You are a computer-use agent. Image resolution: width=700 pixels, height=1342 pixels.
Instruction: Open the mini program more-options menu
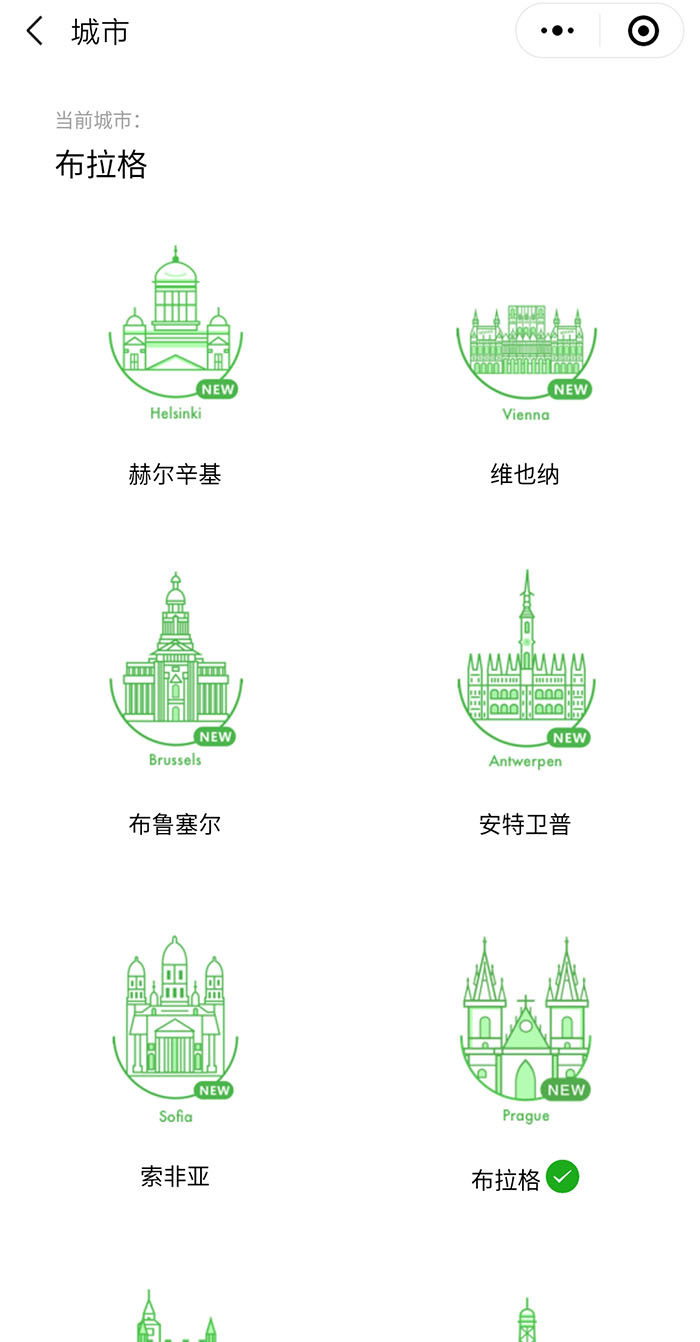[x=557, y=31]
